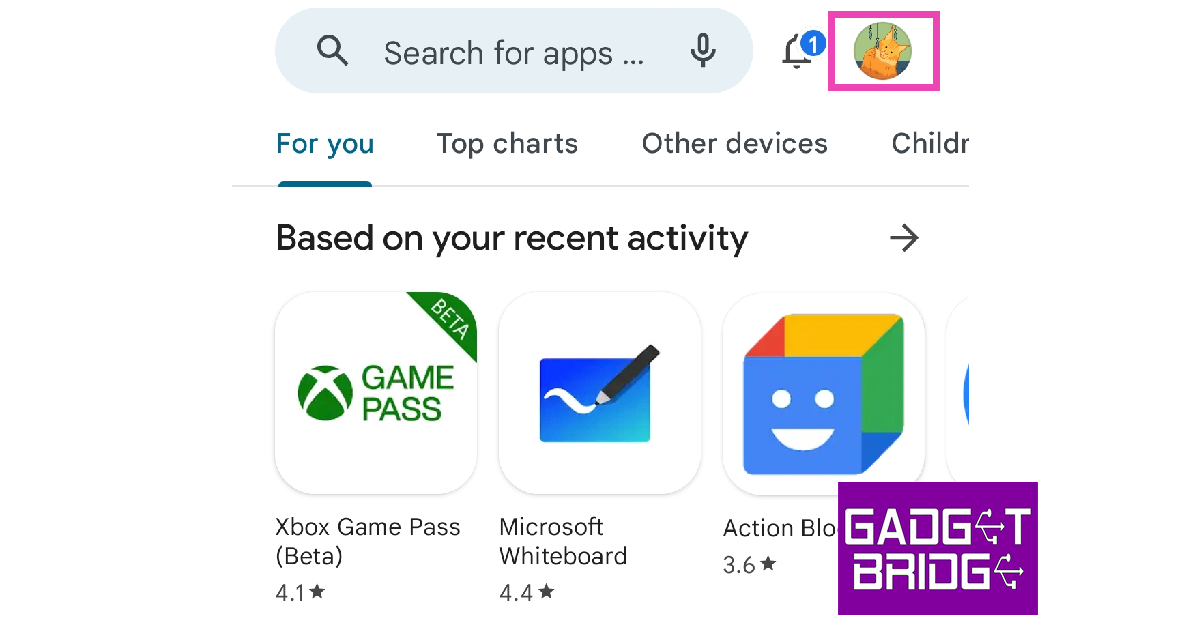This screenshot has height=628, width=1200.
Task: Expand Based on your recent activity arrow
Action: (904, 238)
